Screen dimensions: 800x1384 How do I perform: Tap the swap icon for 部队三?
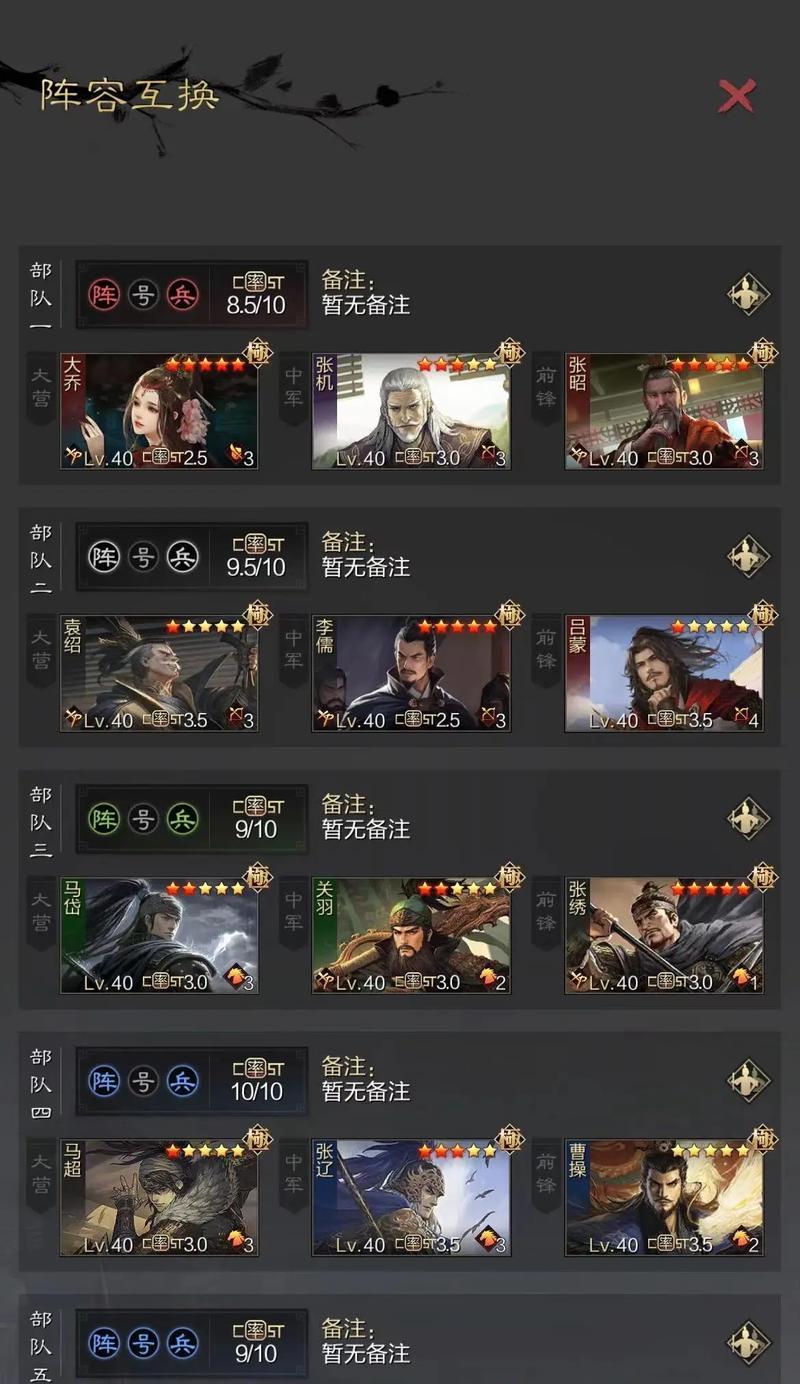748,818
